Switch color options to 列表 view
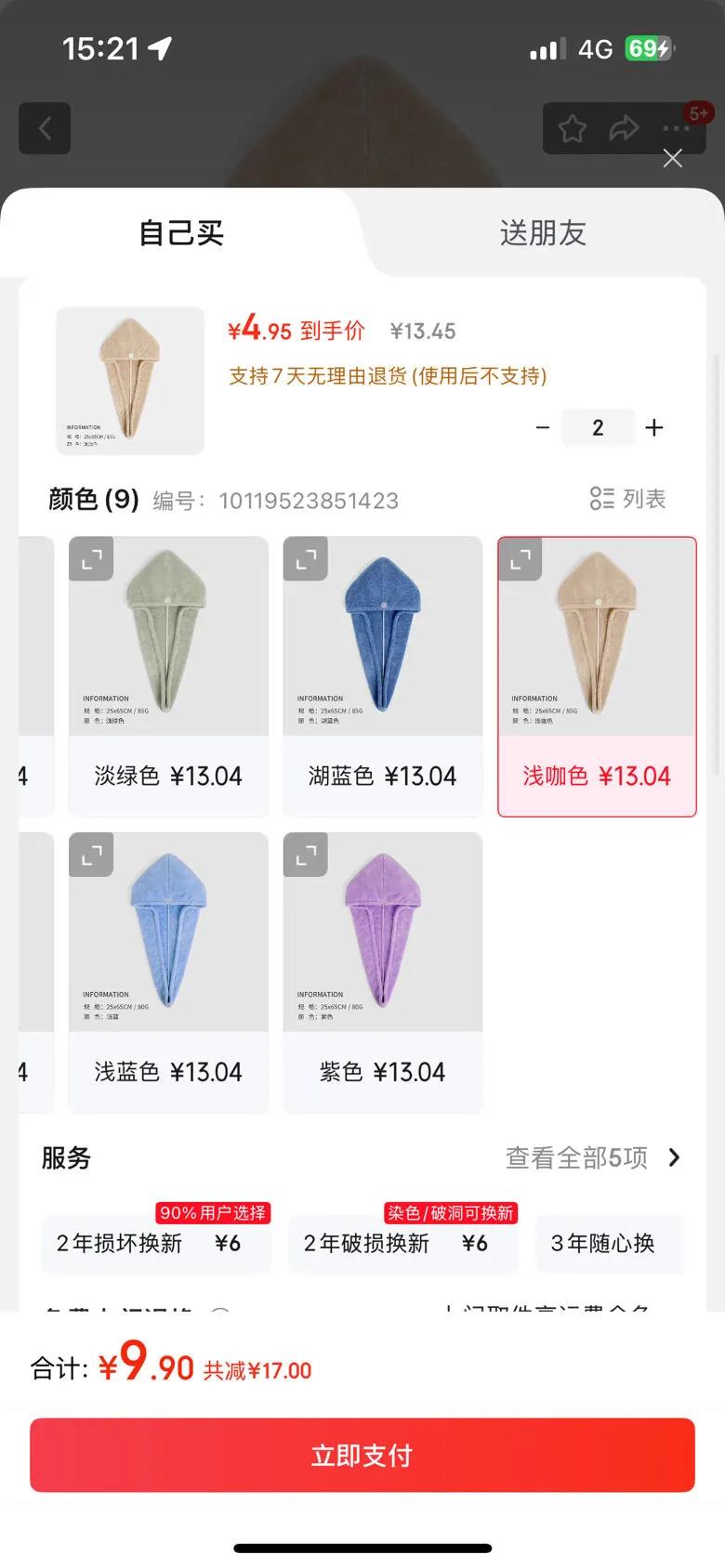The image size is (725, 1568). pos(628,499)
